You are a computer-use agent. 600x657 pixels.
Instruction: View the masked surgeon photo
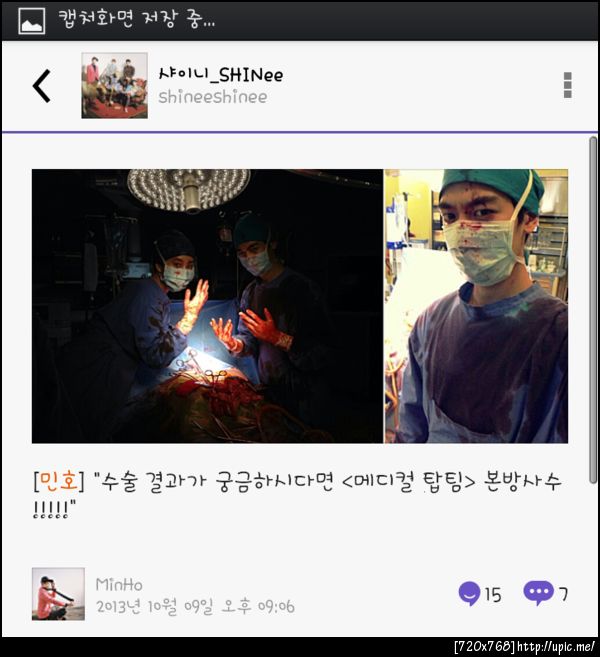476,306
